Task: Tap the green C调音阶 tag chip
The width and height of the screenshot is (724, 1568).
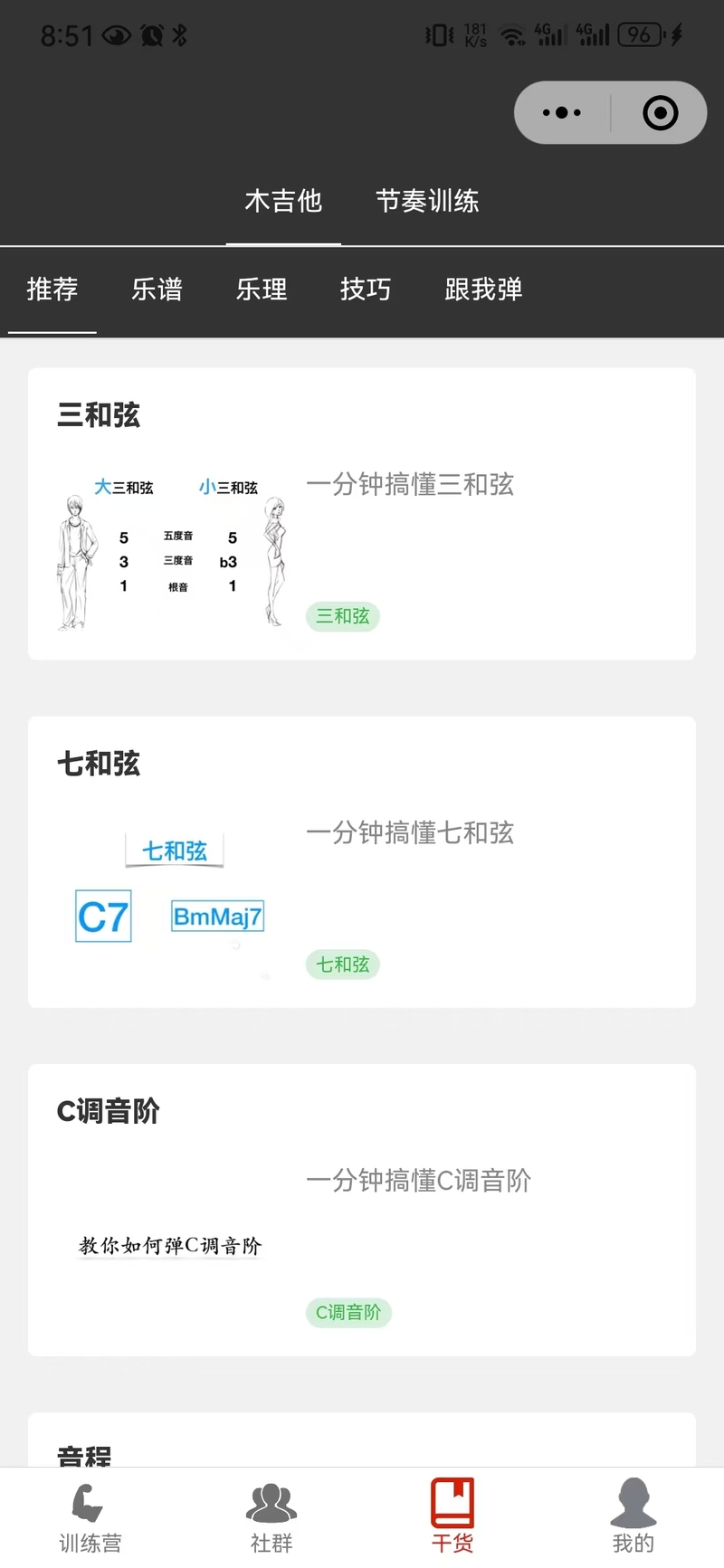Action: point(348,1313)
